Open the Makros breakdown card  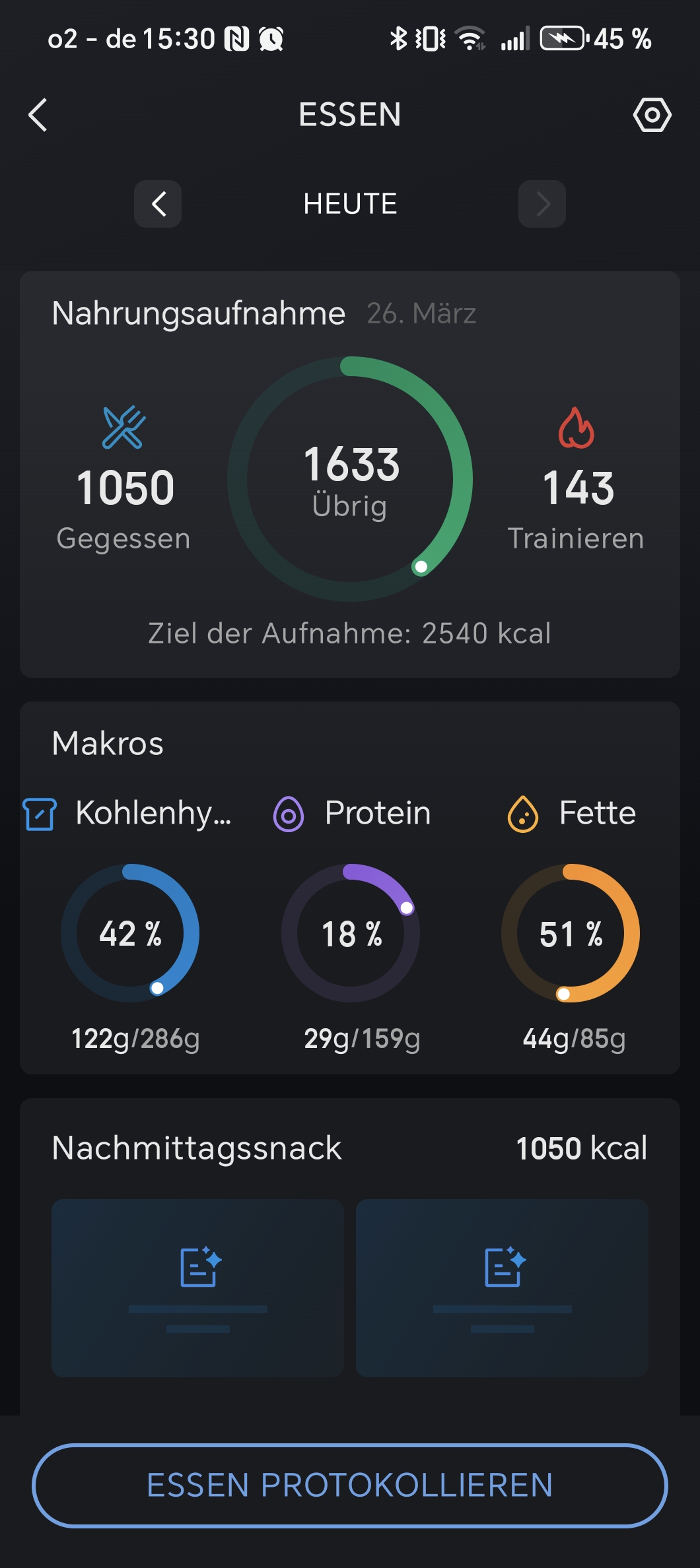tap(350, 888)
